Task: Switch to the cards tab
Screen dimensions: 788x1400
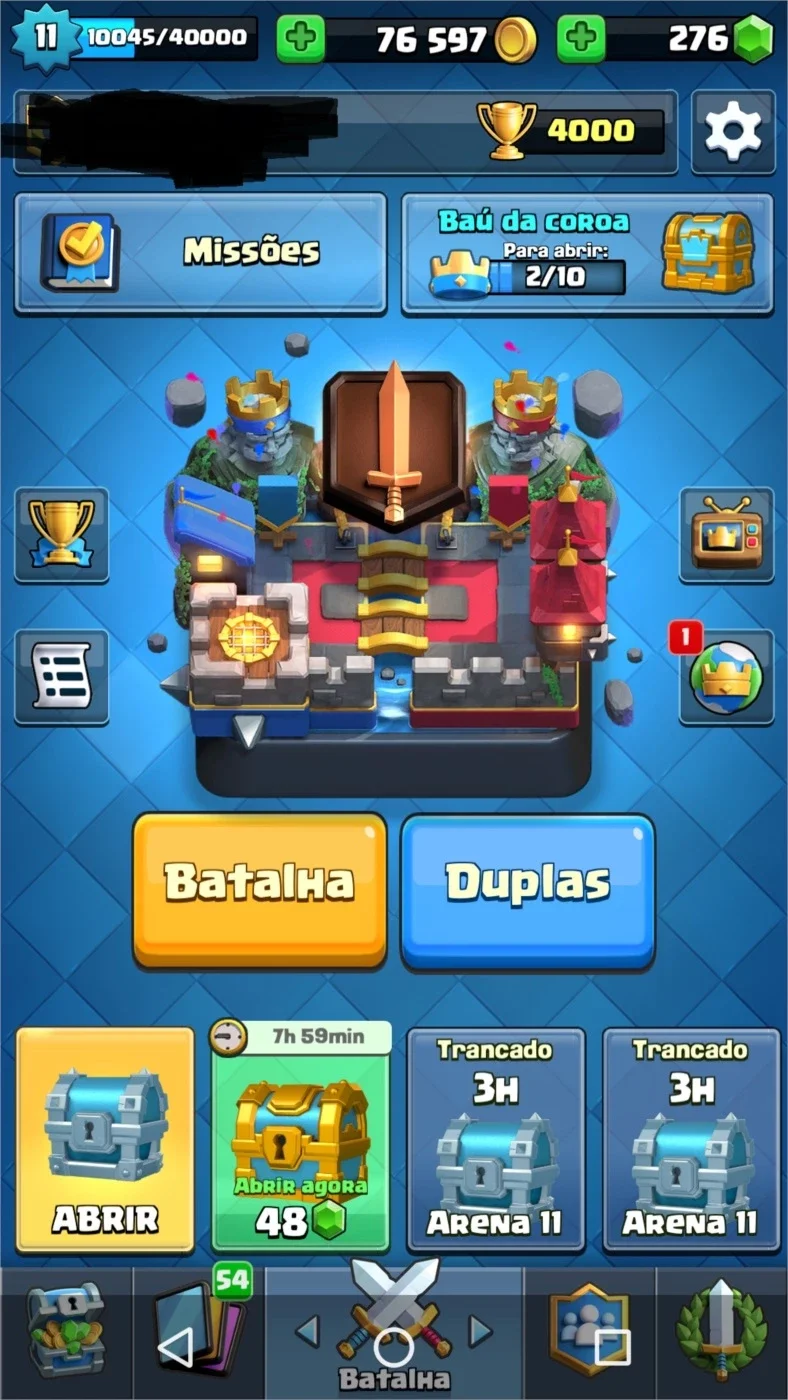Action: 198,1332
